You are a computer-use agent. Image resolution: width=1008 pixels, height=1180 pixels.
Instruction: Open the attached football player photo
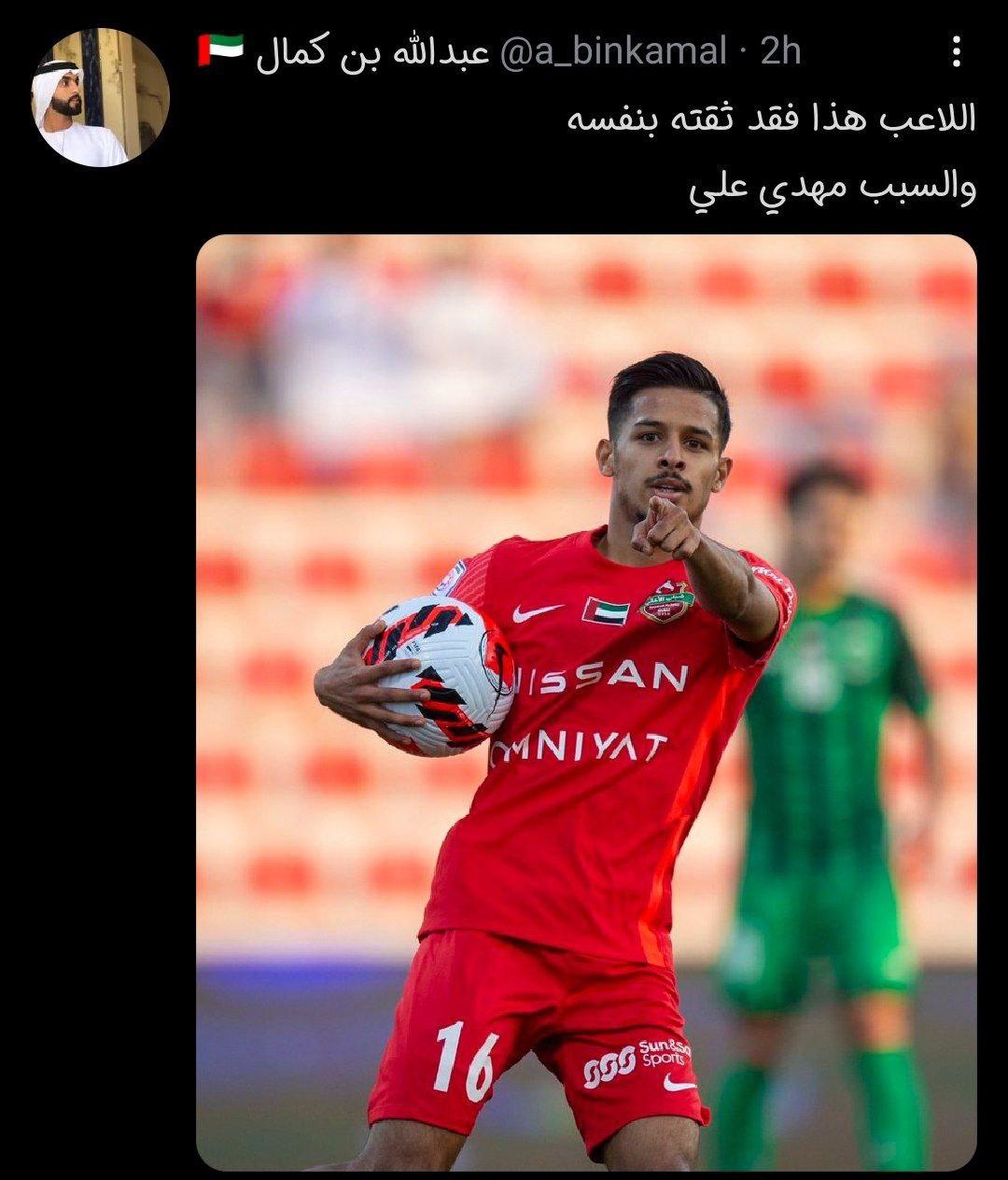(x=586, y=700)
